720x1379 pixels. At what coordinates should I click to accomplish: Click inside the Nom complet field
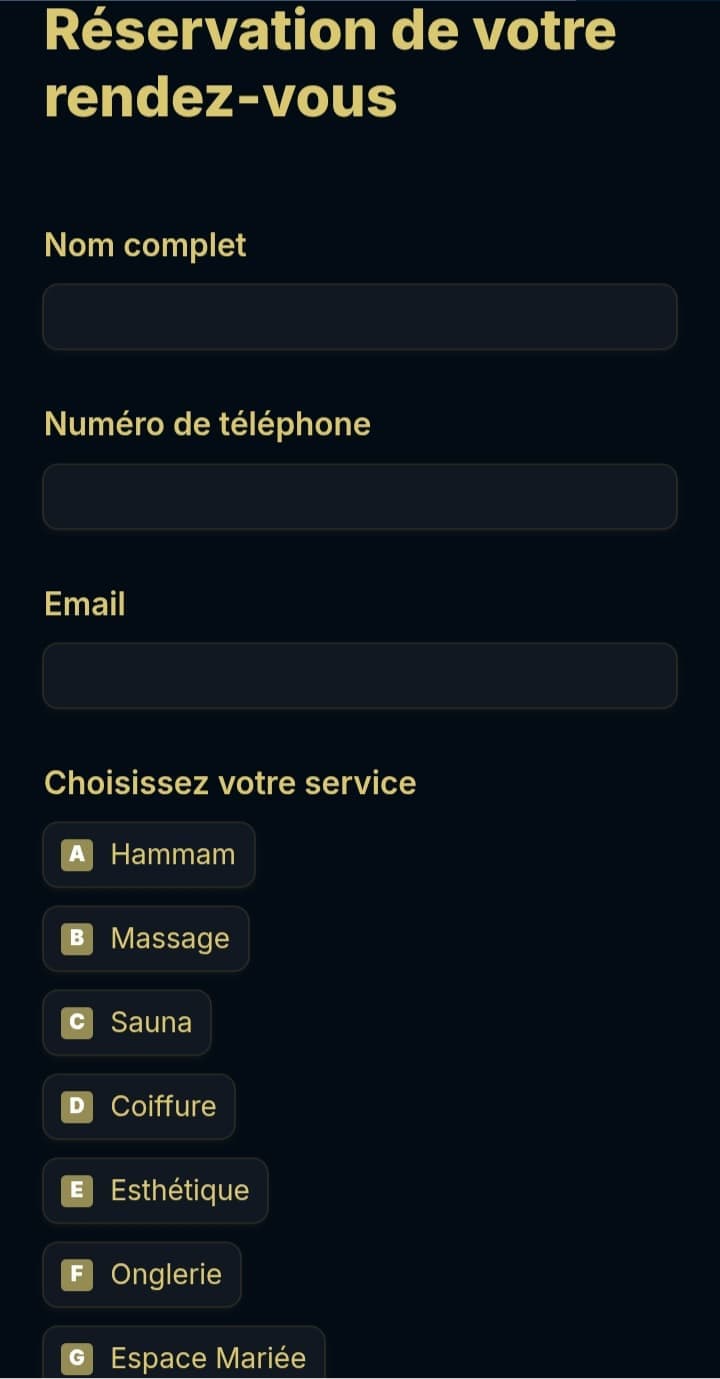(360, 317)
